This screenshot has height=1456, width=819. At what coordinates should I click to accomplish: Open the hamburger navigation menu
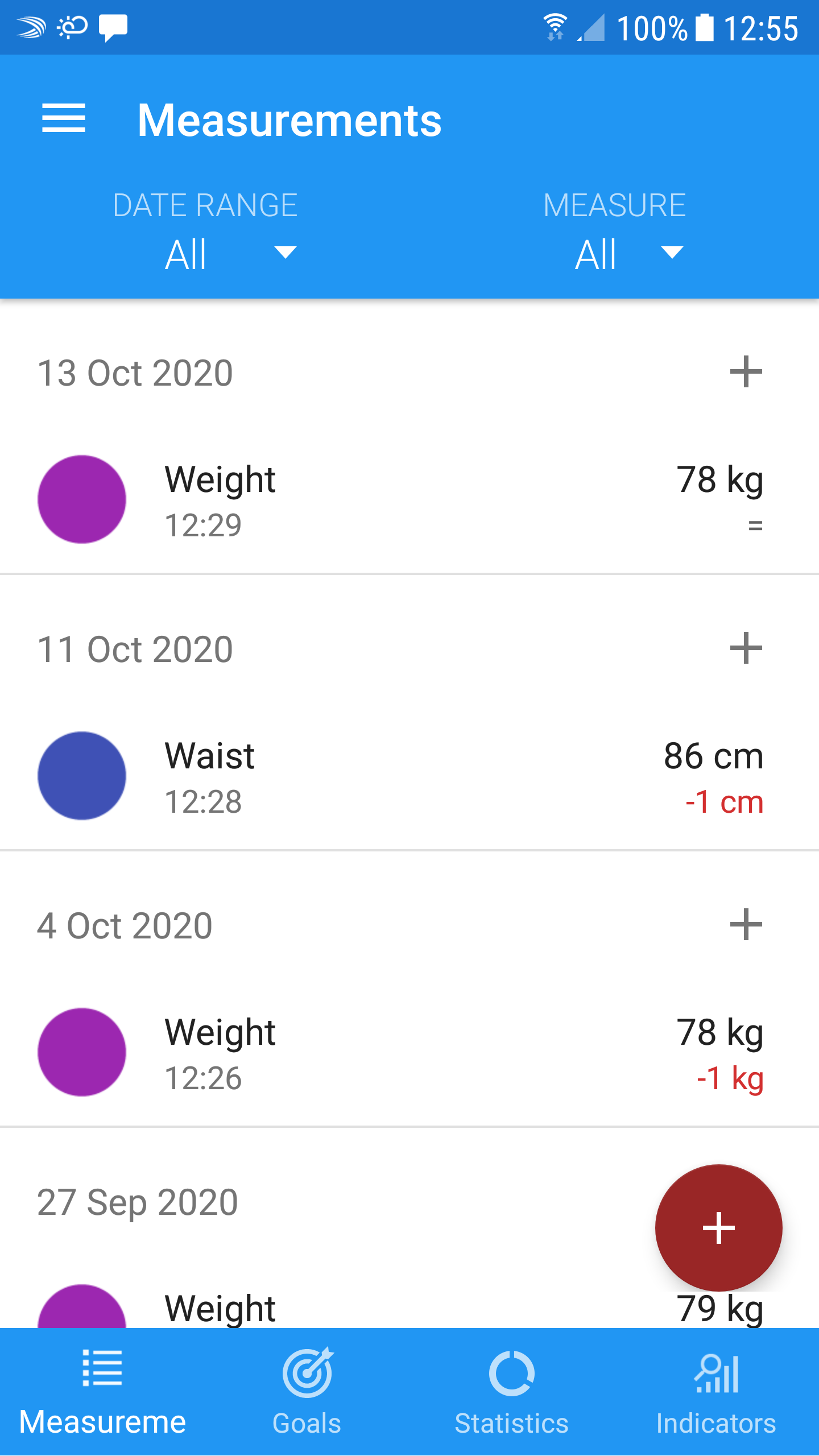tap(64, 119)
